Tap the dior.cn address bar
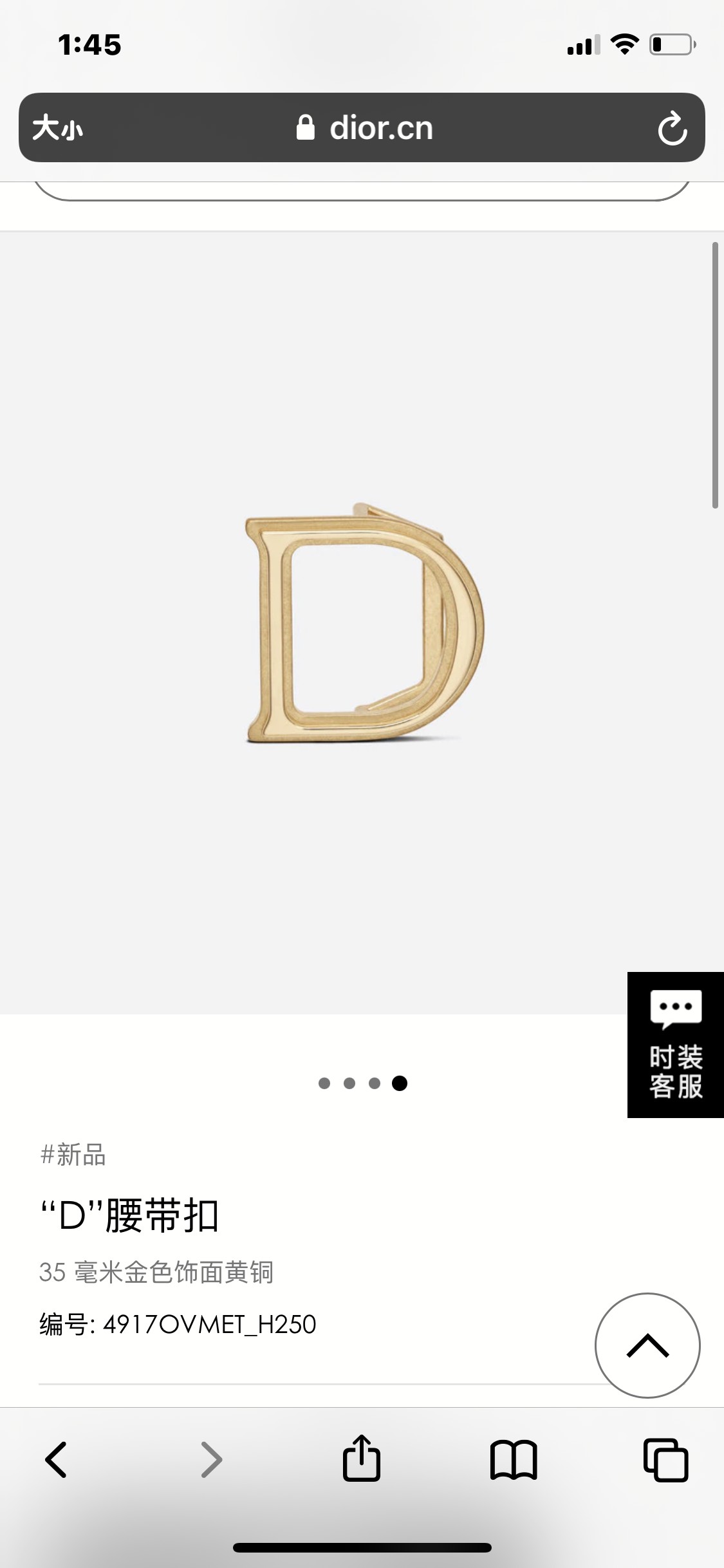724x1568 pixels. click(x=364, y=128)
